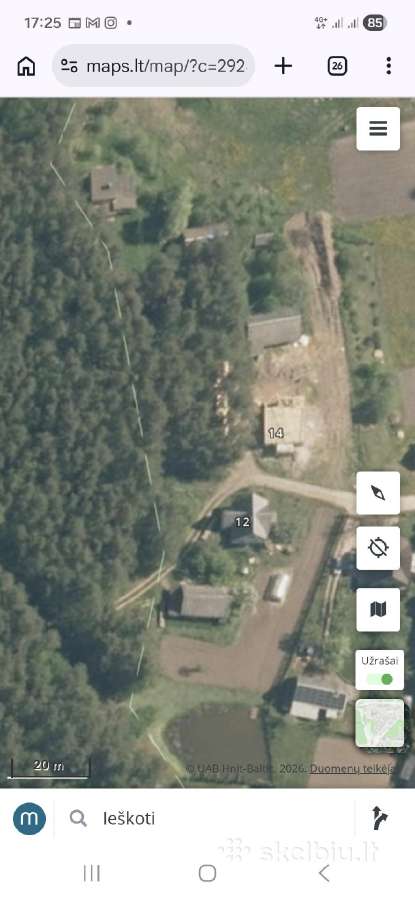415x900 pixels.
Task: Tap the Ieškoti search field
Action: point(207,818)
